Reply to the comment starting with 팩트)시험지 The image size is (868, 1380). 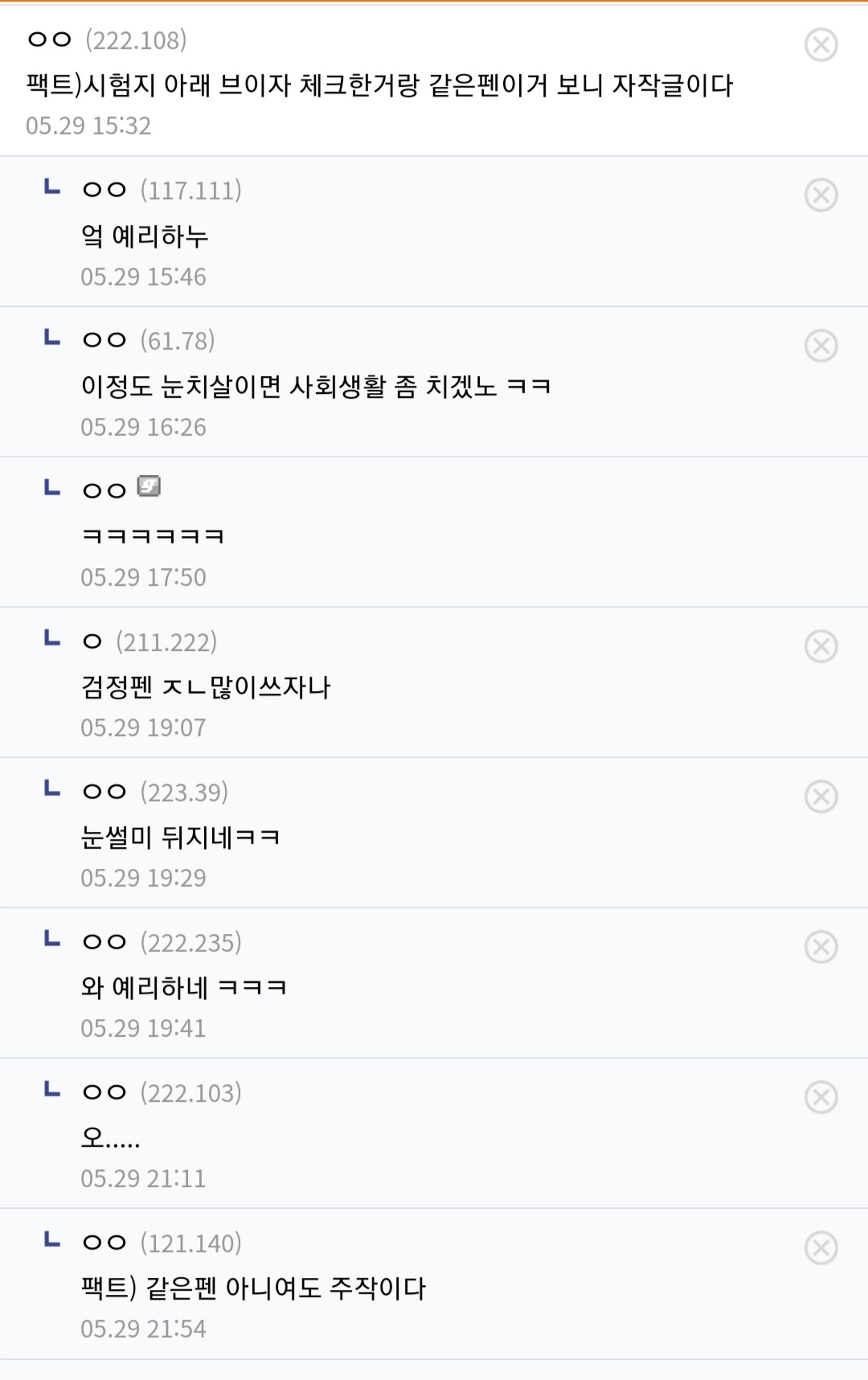pos(379,85)
